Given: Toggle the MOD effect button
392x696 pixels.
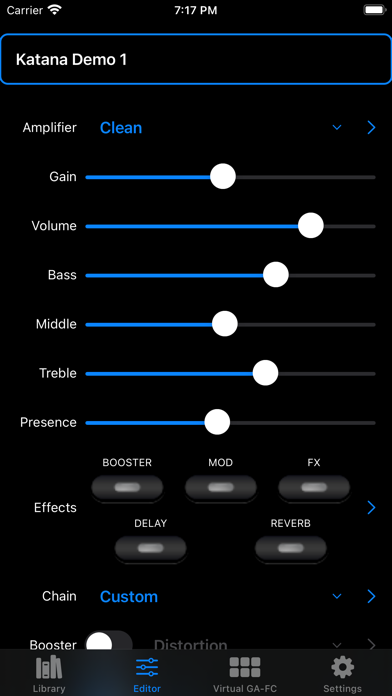Looking at the screenshot, I should click(221, 487).
